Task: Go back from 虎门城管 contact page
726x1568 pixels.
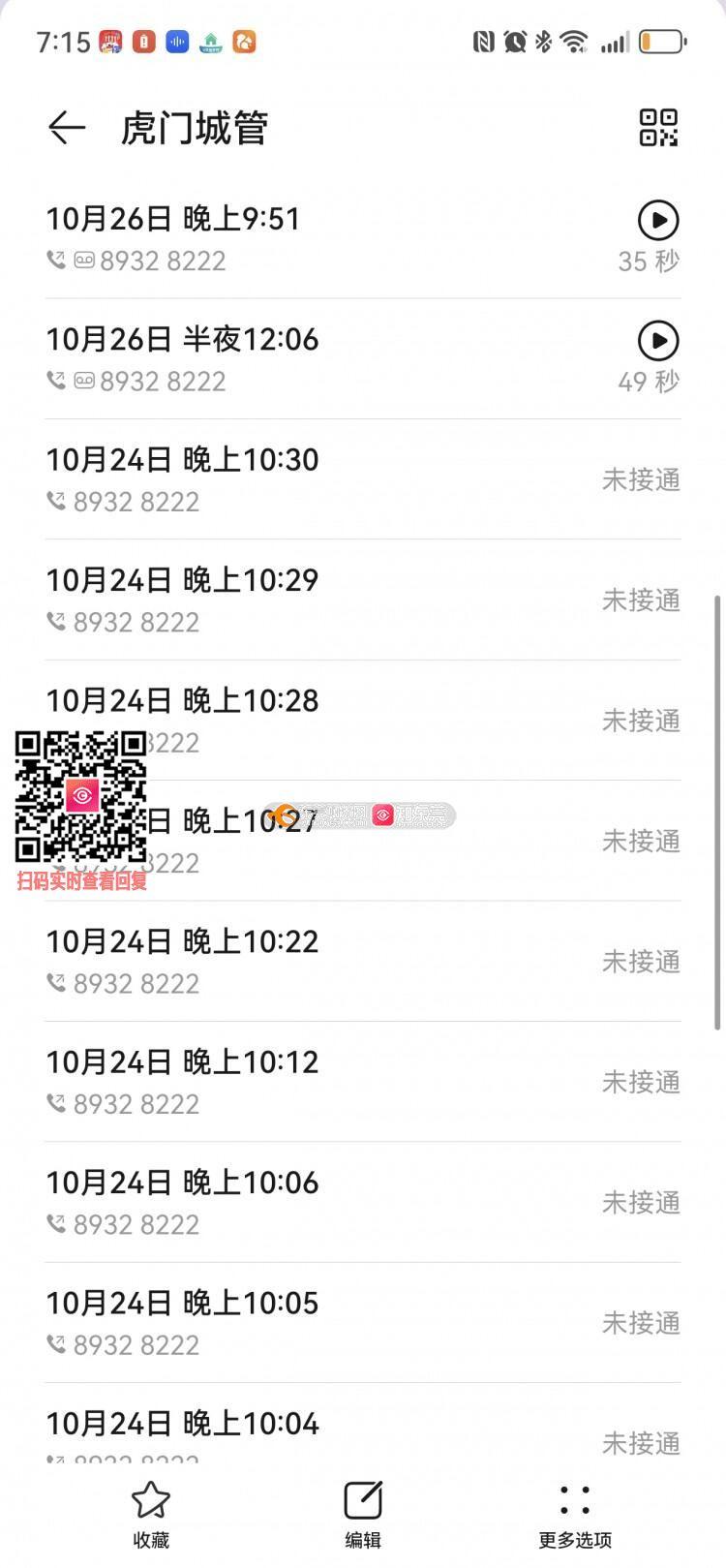Action: coord(67,127)
